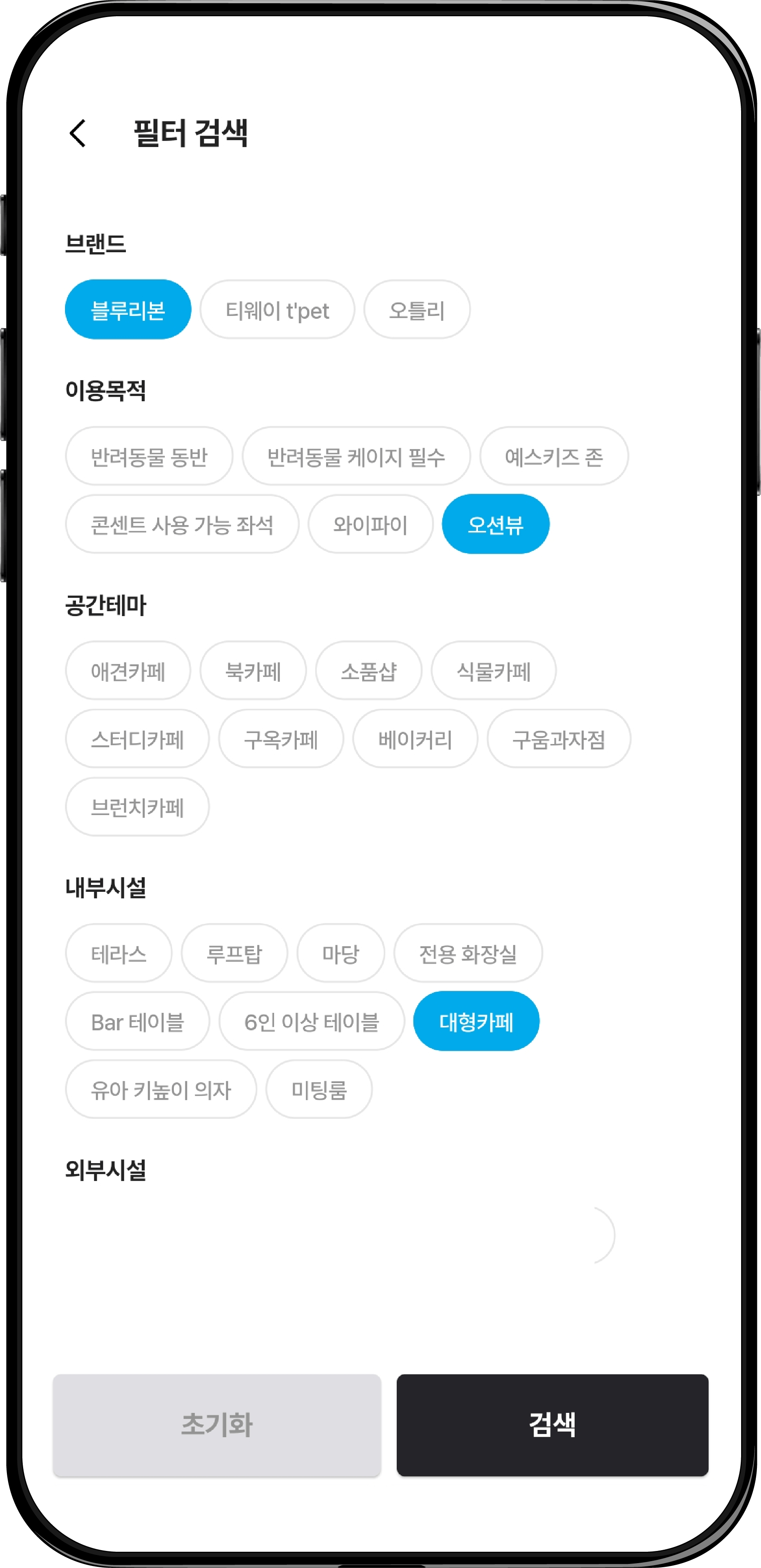
Task: Reset filters with 초기화 button
Action: [217, 1424]
